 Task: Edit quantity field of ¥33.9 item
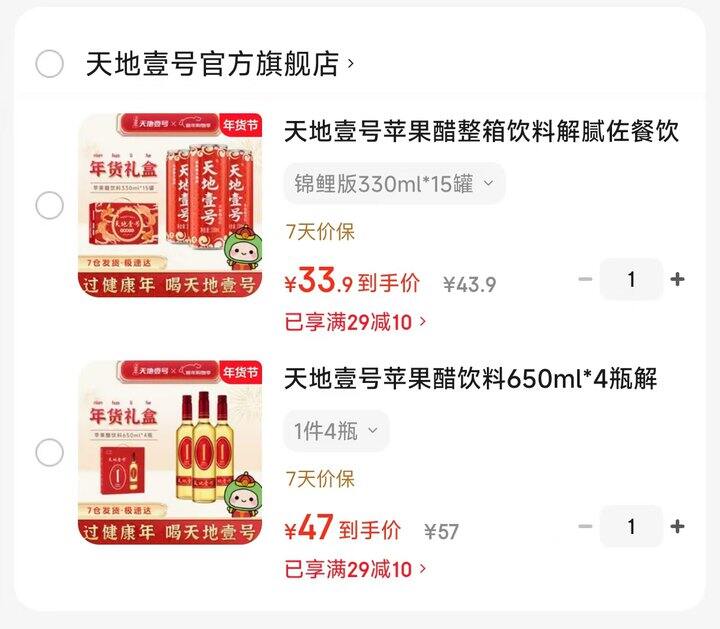point(631,279)
